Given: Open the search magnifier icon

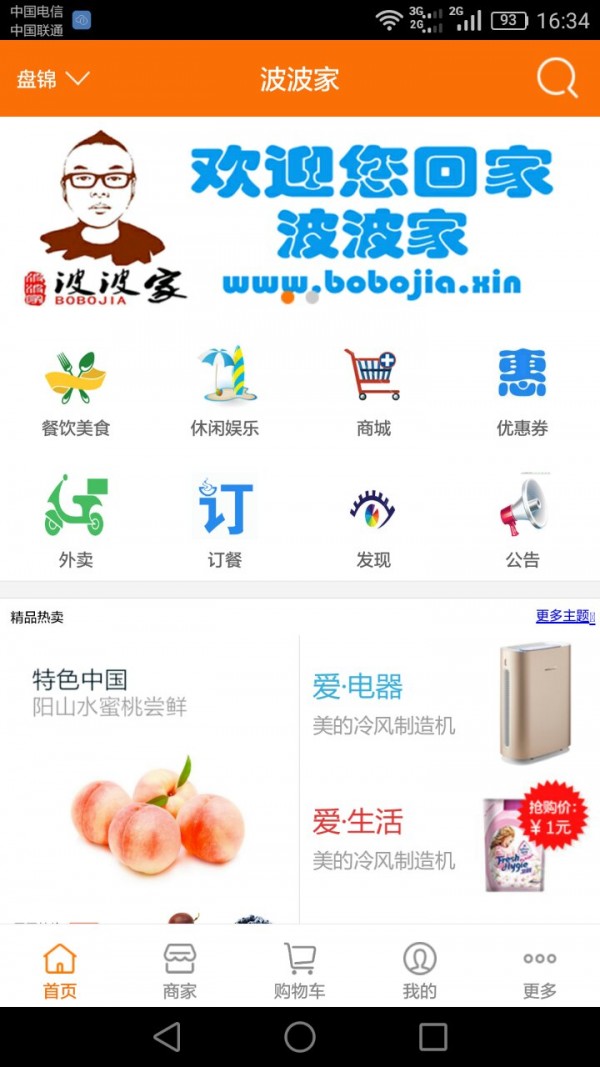Looking at the screenshot, I should tap(557, 78).
